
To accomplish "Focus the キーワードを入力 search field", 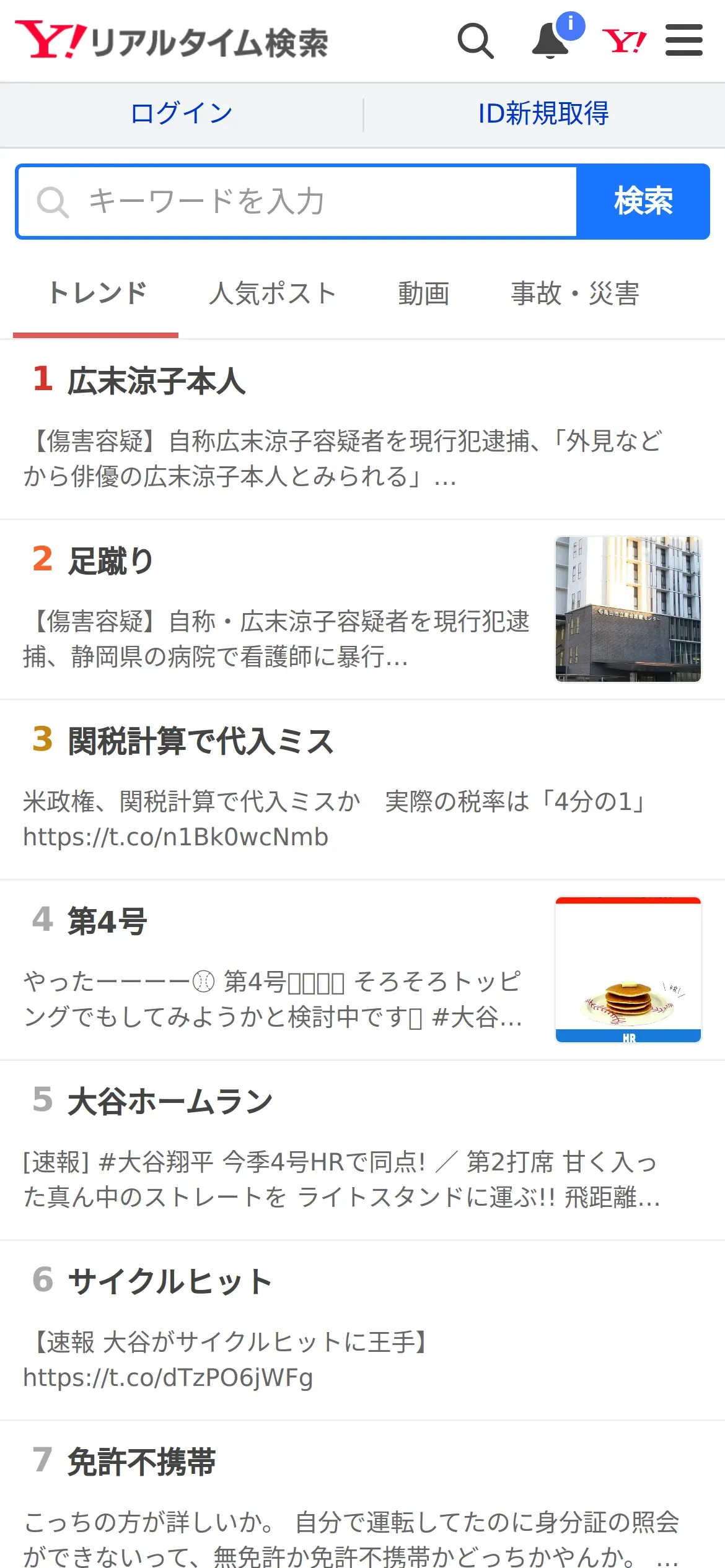I will click(x=297, y=202).
